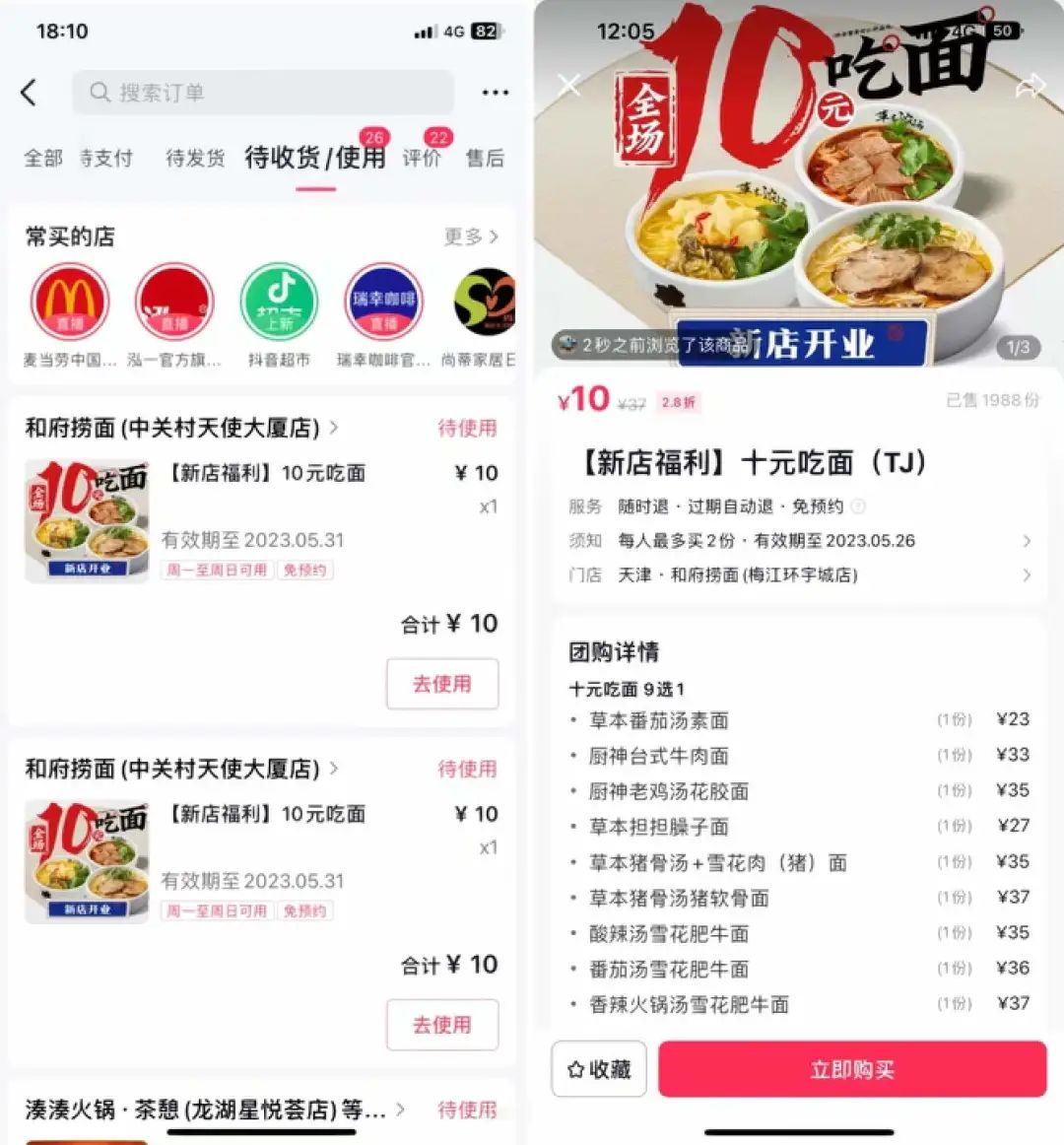This screenshot has width=1064, height=1145.
Task: Tap 立即购买 to buy now
Action: click(x=852, y=1069)
